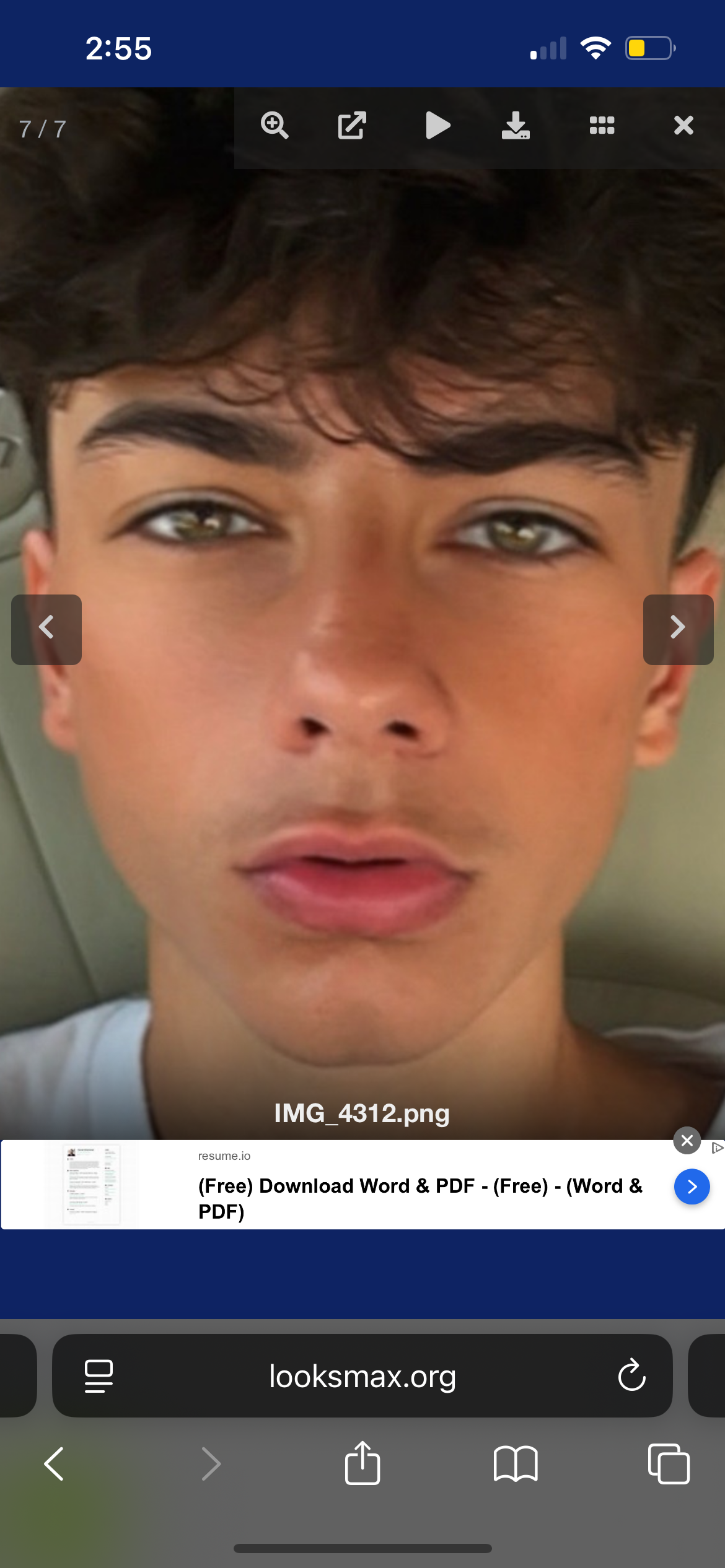This screenshot has width=725, height=1568.
Task: Go to the previous image
Action: (46, 629)
